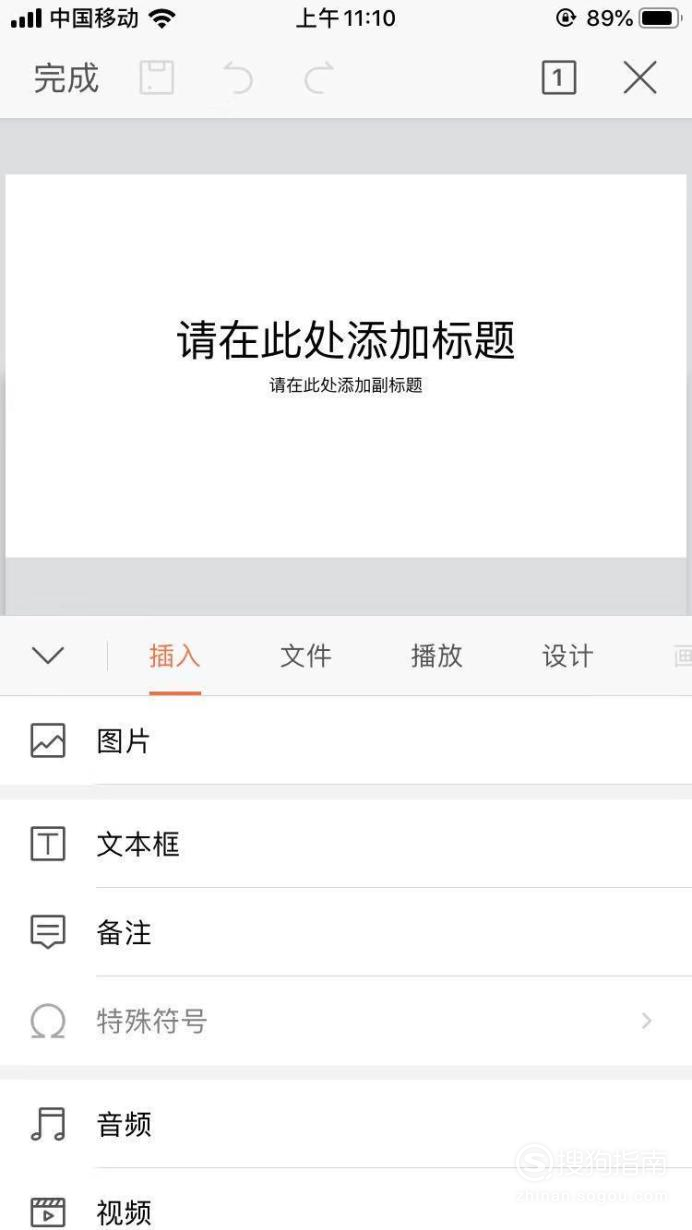This screenshot has width=692, height=1230.
Task: Switch to the 插入 tab
Action: click(175, 656)
